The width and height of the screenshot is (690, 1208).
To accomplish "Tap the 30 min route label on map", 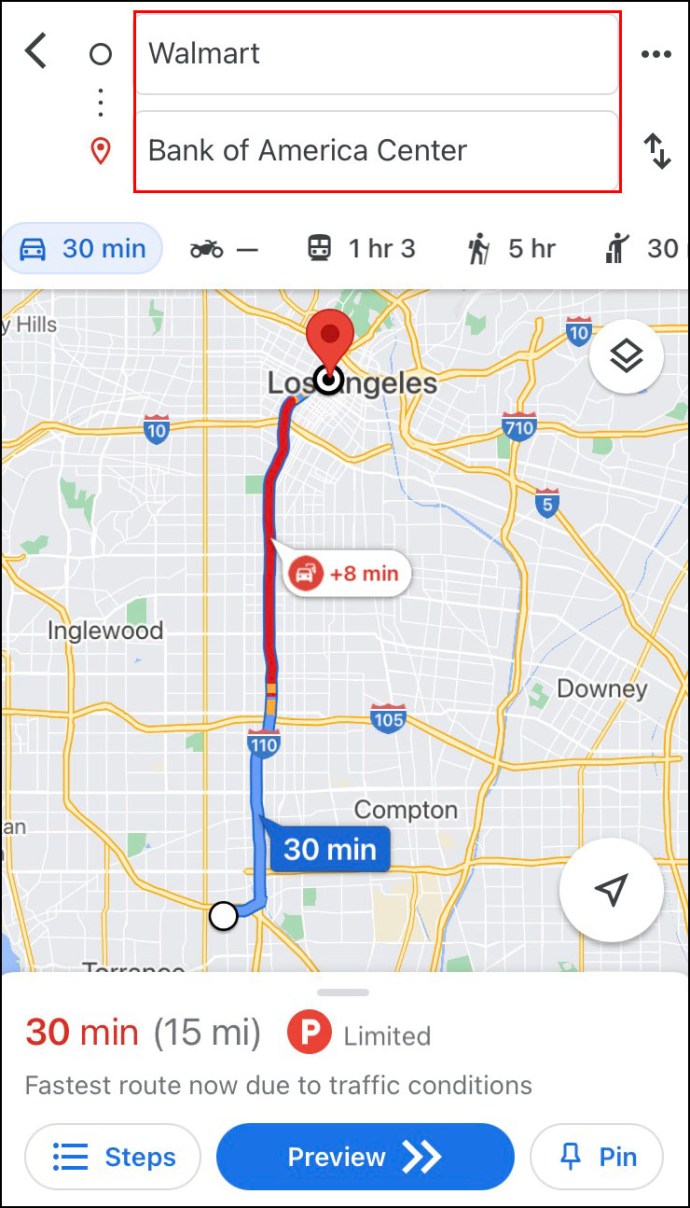I will point(329,850).
